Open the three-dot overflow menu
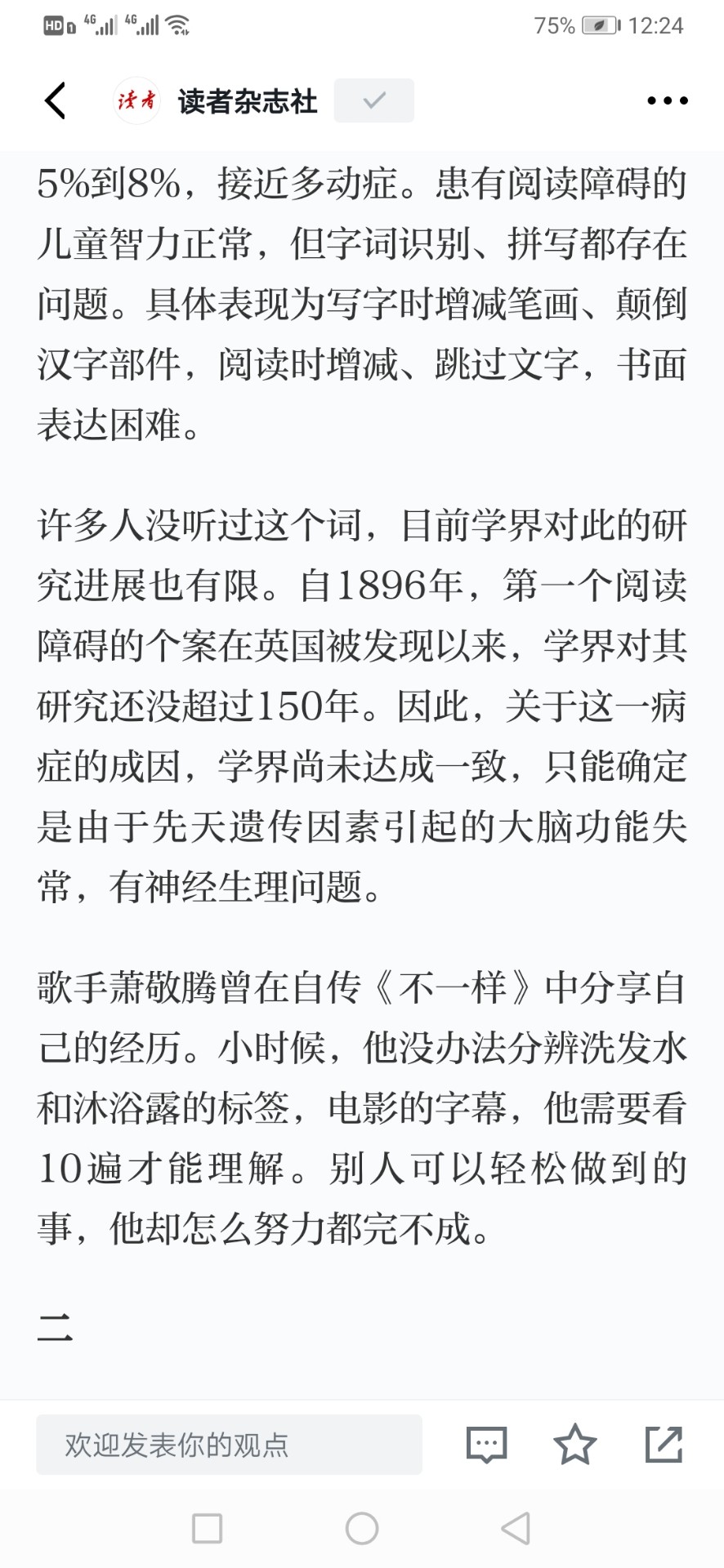 click(x=667, y=101)
